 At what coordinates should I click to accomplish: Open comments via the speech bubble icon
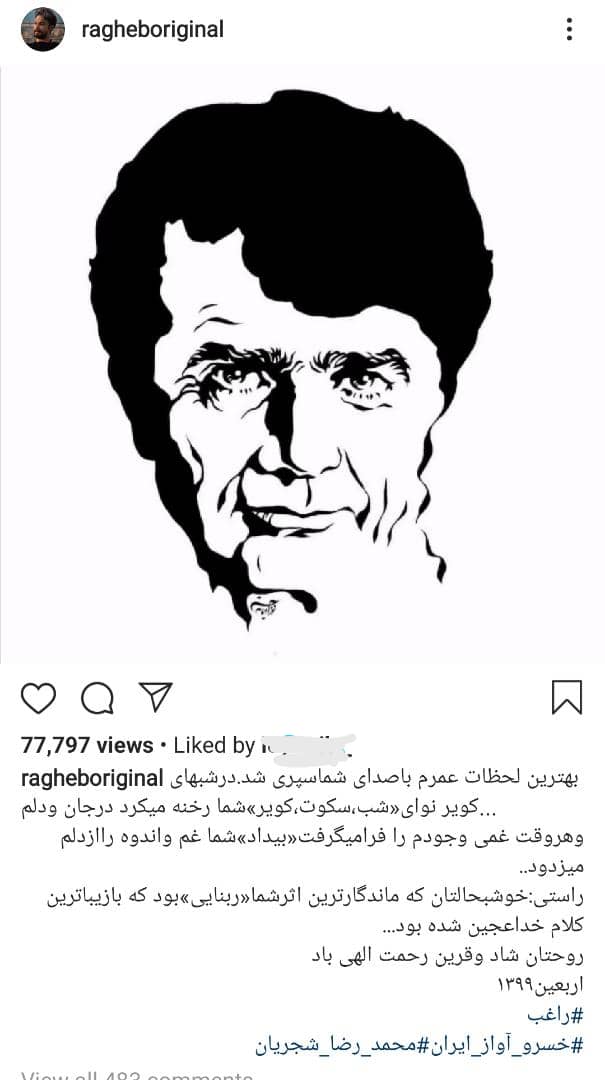(97, 697)
